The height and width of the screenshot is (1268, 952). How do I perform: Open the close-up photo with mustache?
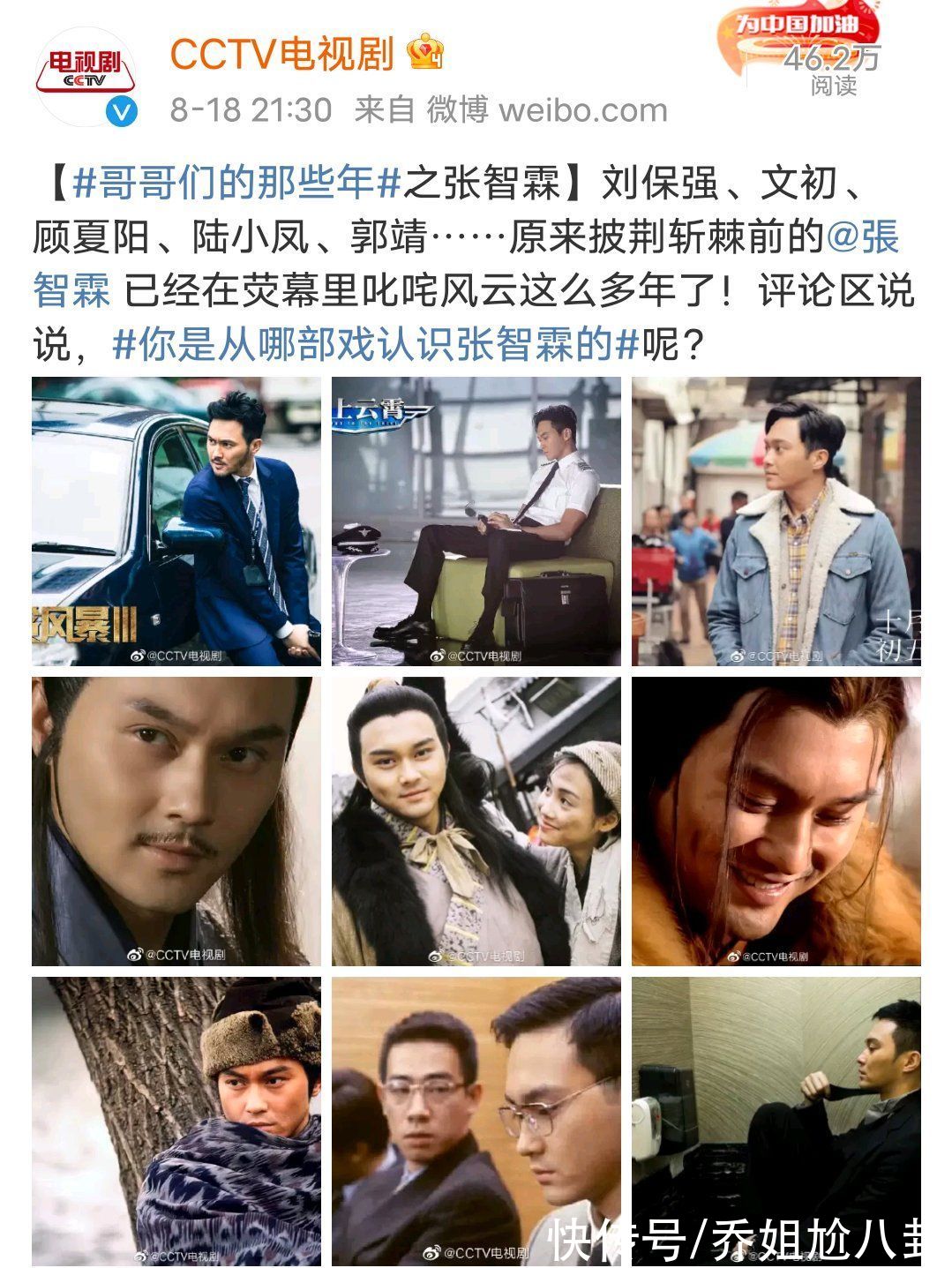(176, 821)
